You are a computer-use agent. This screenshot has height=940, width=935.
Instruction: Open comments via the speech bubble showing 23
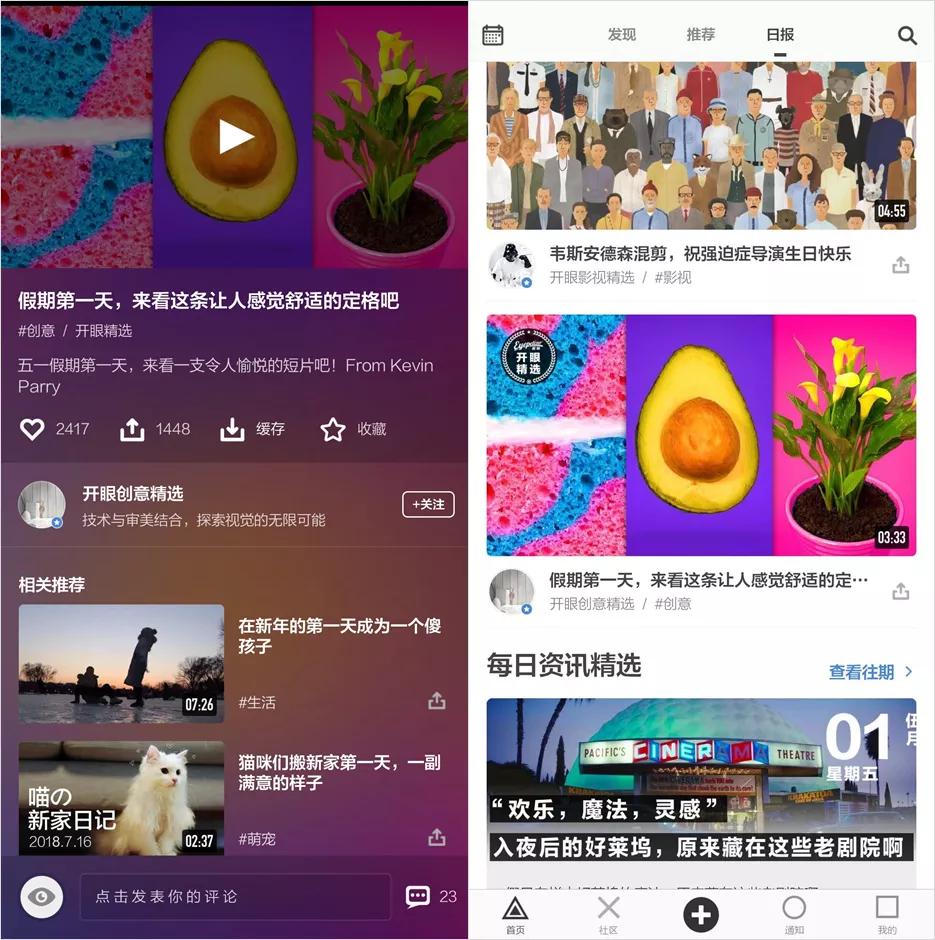click(x=419, y=898)
